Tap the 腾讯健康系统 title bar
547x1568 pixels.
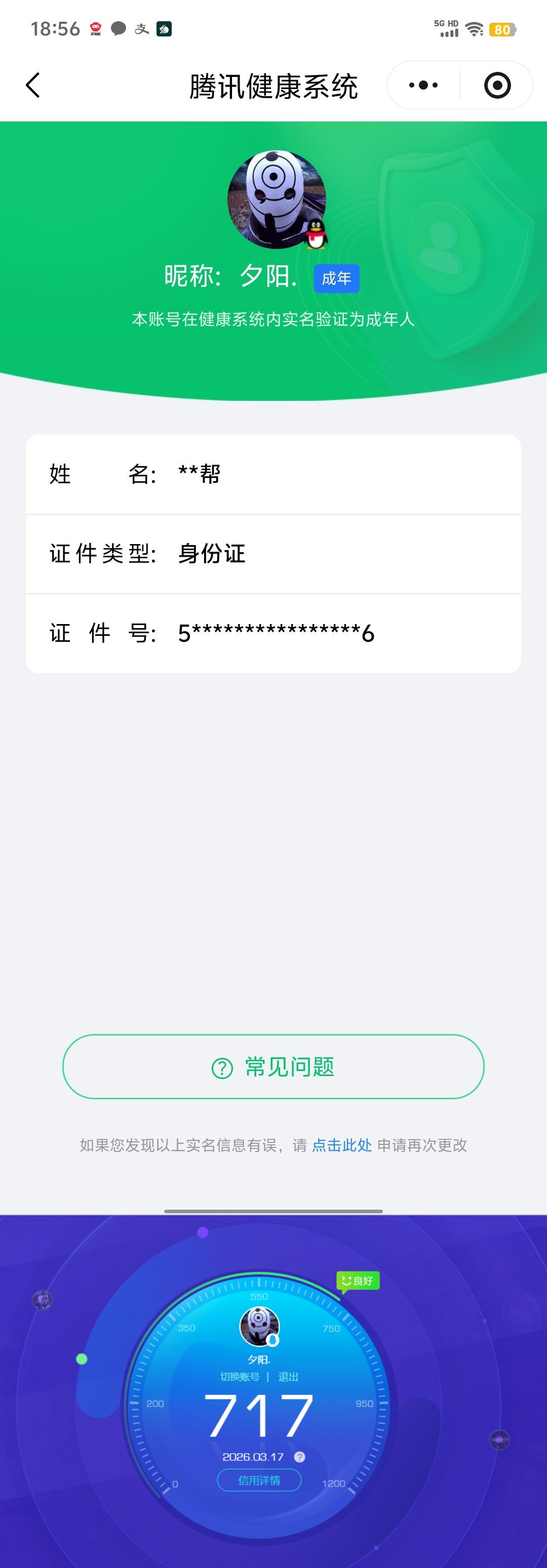pyautogui.click(x=273, y=85)
